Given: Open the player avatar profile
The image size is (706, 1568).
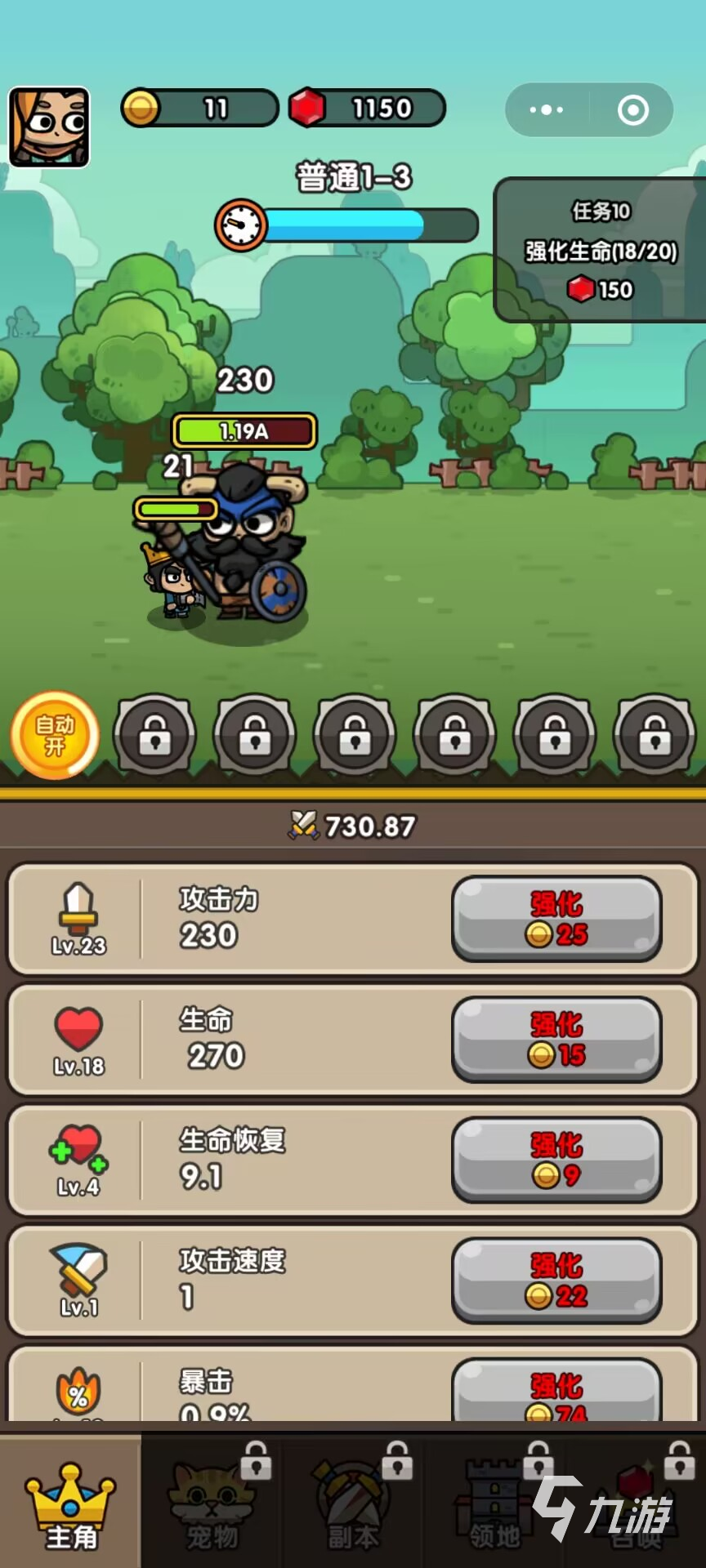Looking at the screenshot, I should tap(49, 127).
